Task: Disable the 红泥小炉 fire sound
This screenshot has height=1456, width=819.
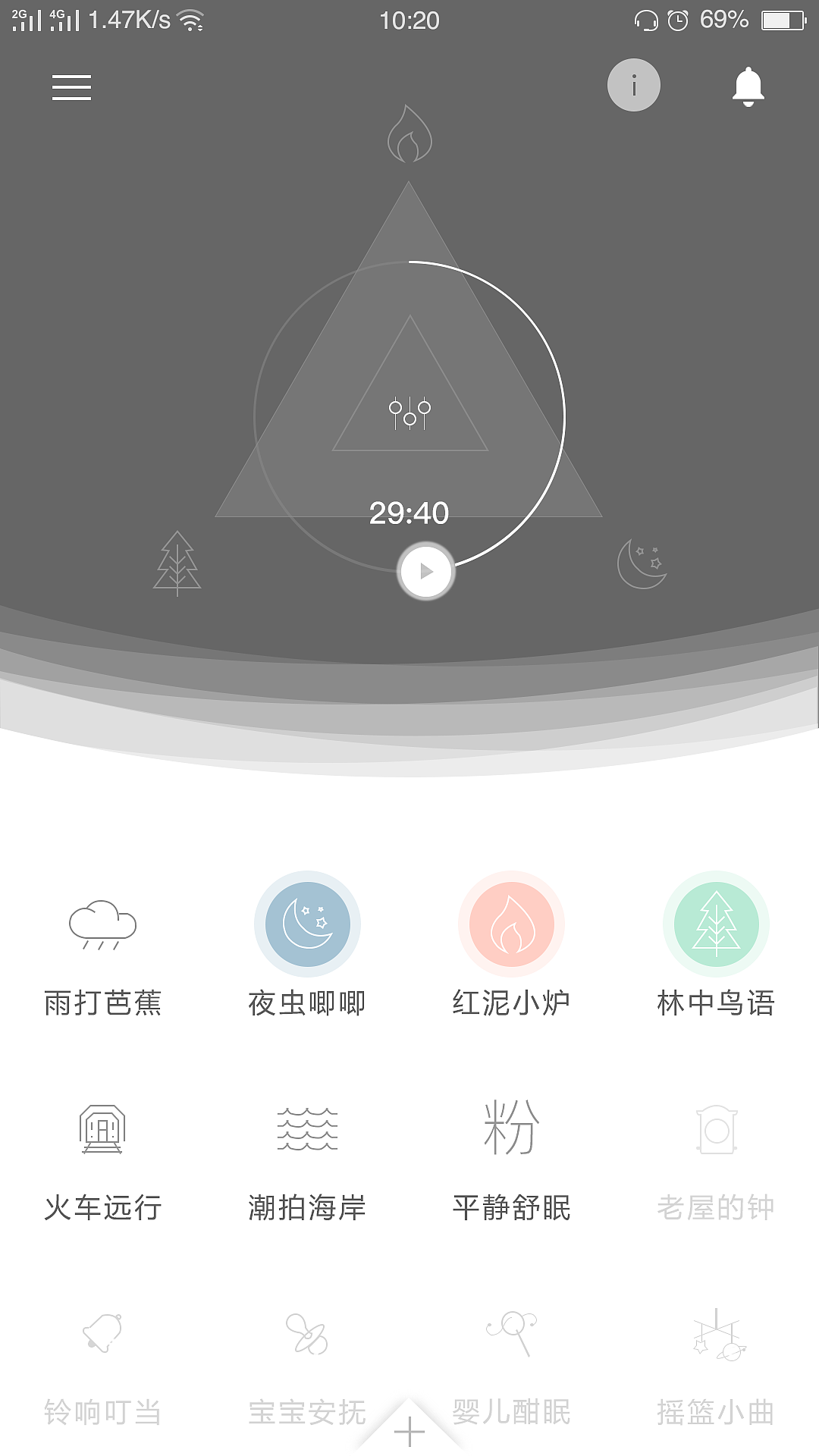Action: tap(512, 924)
